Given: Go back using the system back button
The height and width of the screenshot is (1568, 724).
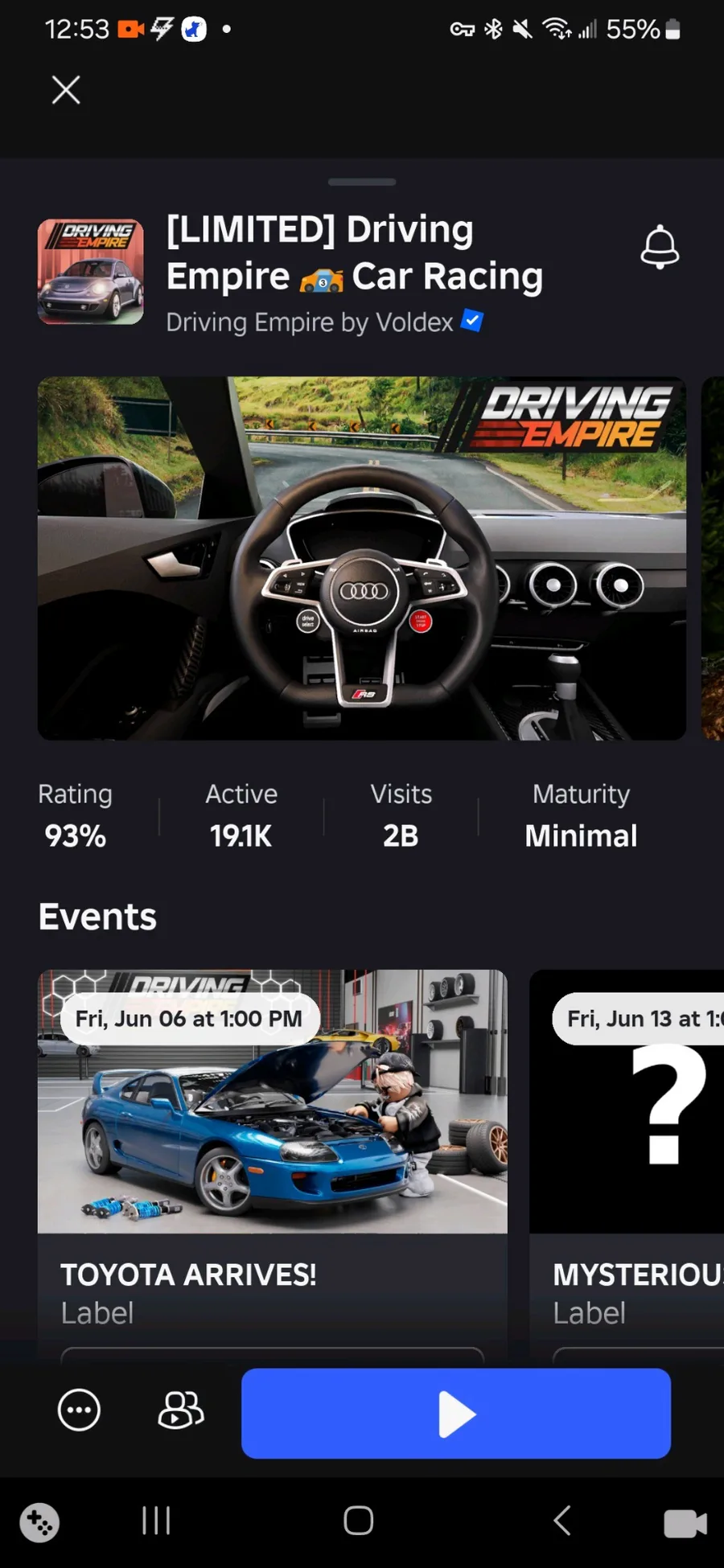Looking at the screenshot, I should [x=562, y=1521].
